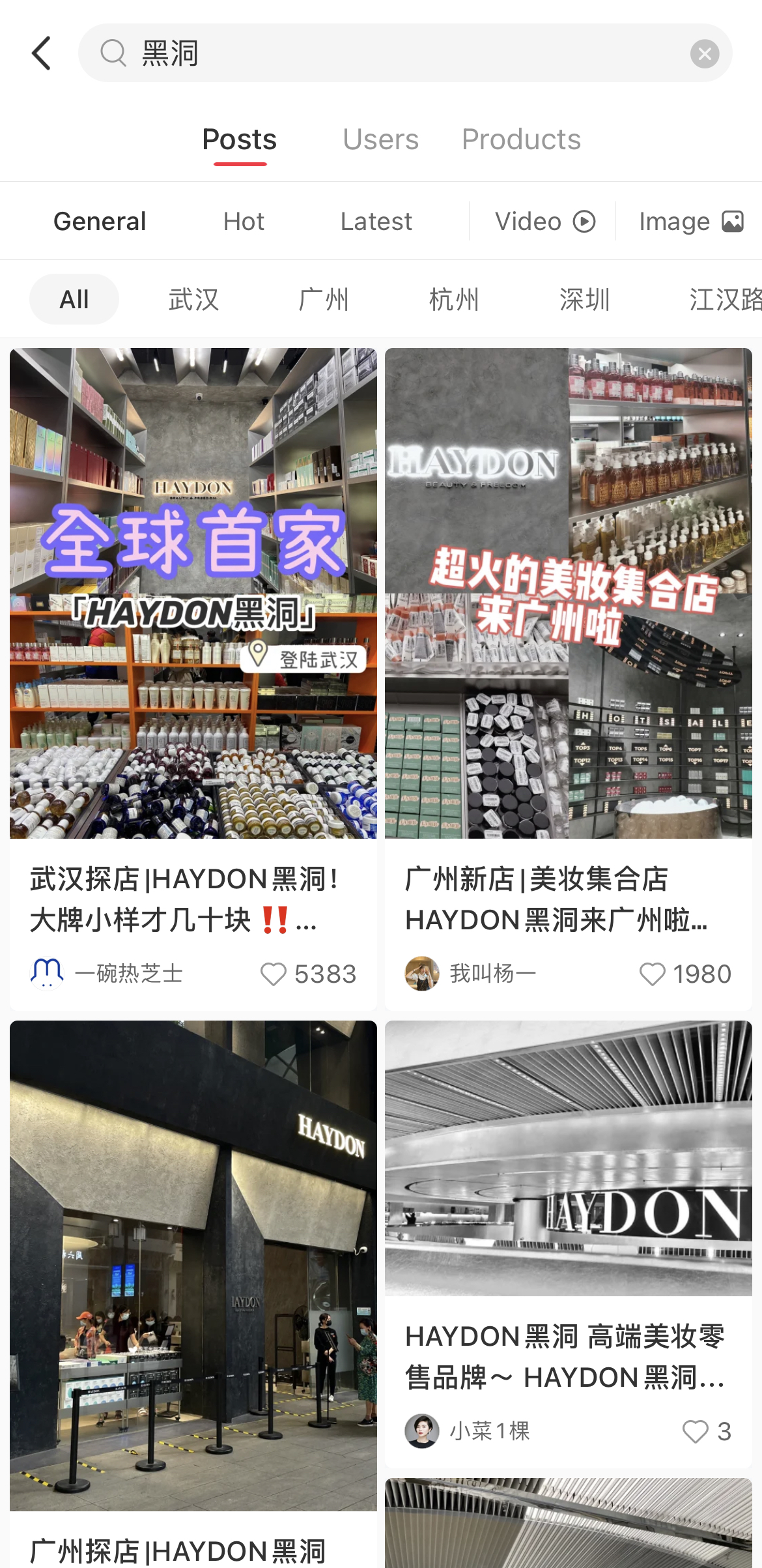
Task: Open the 广州新店 美妆集合店 post
Action: [x=568, y=593]
